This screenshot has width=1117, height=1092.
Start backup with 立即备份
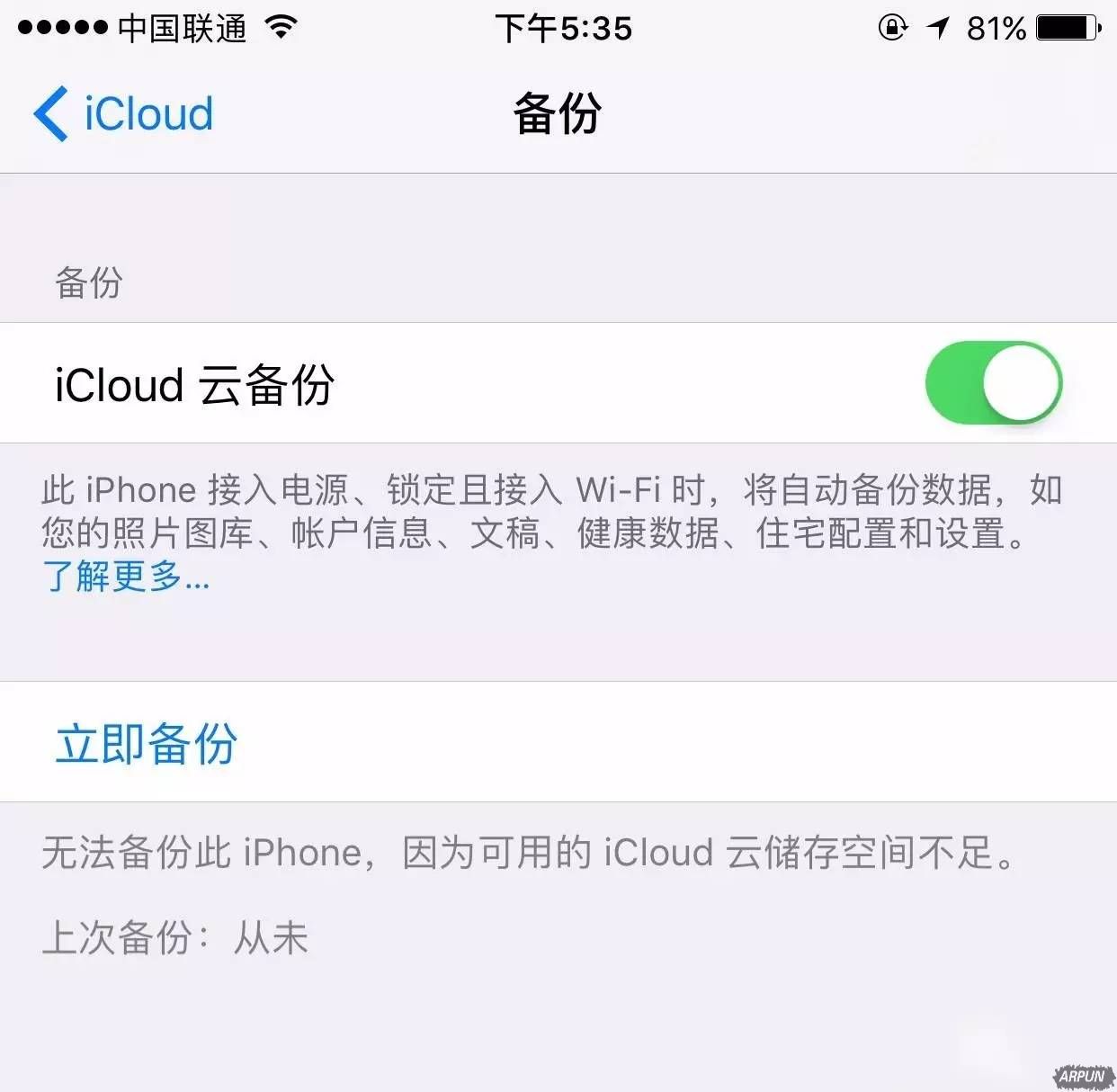pyautogui.click(x=147, y=743)
